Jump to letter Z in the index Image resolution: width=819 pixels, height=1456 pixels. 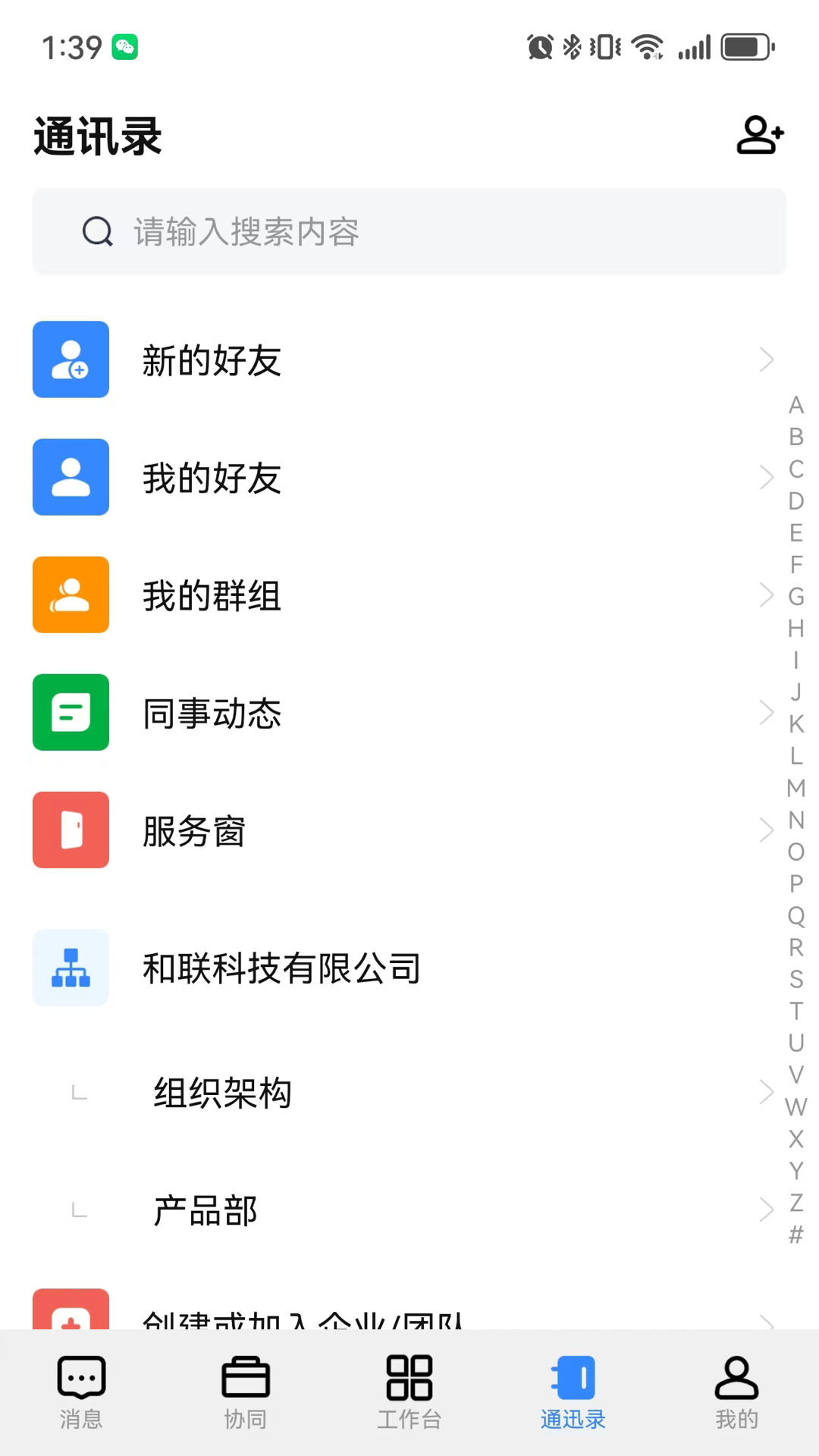[x=796, y=1203]
